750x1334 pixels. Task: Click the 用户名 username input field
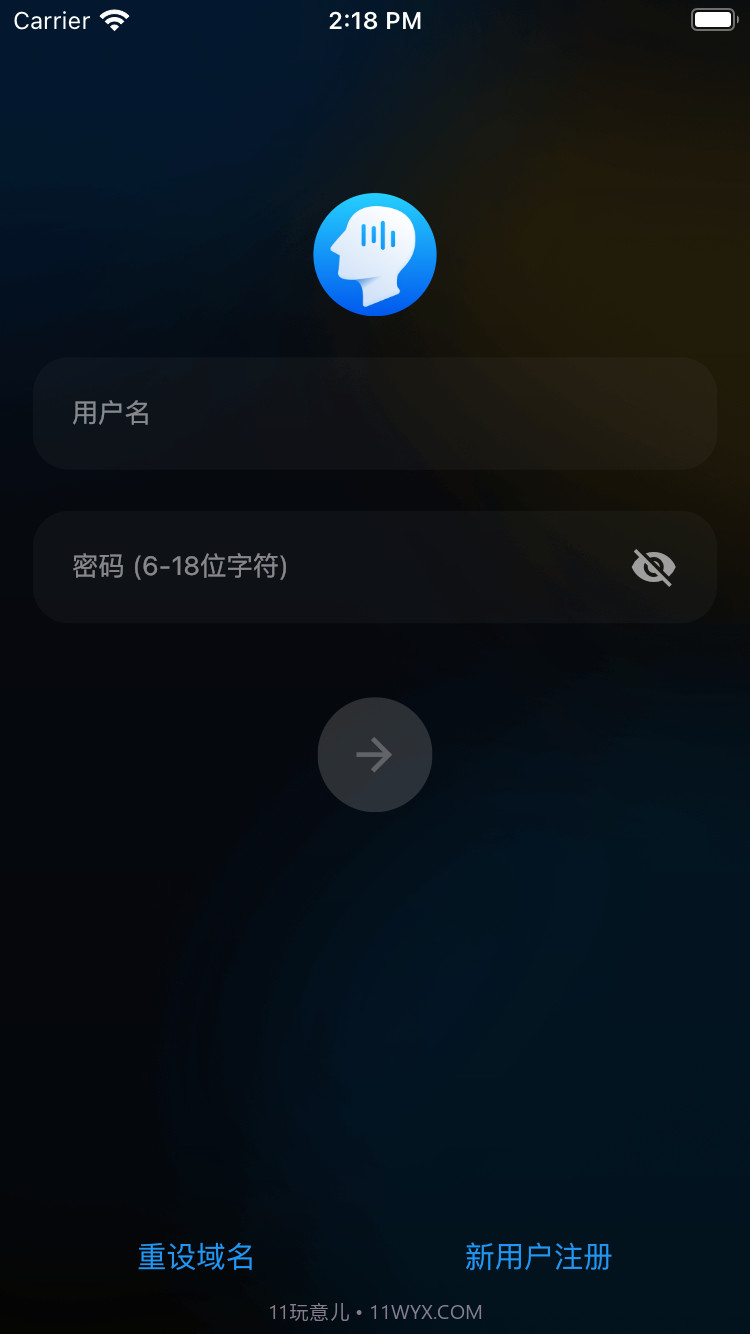pyautogui.click(x=375, y=413)
